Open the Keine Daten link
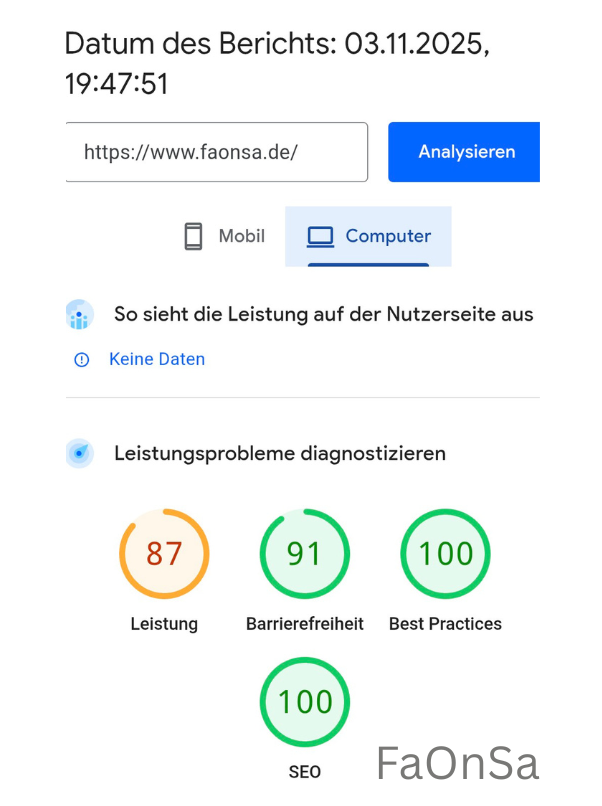The height and width of the screenshot is (806, 602). [x=156, y=359]
